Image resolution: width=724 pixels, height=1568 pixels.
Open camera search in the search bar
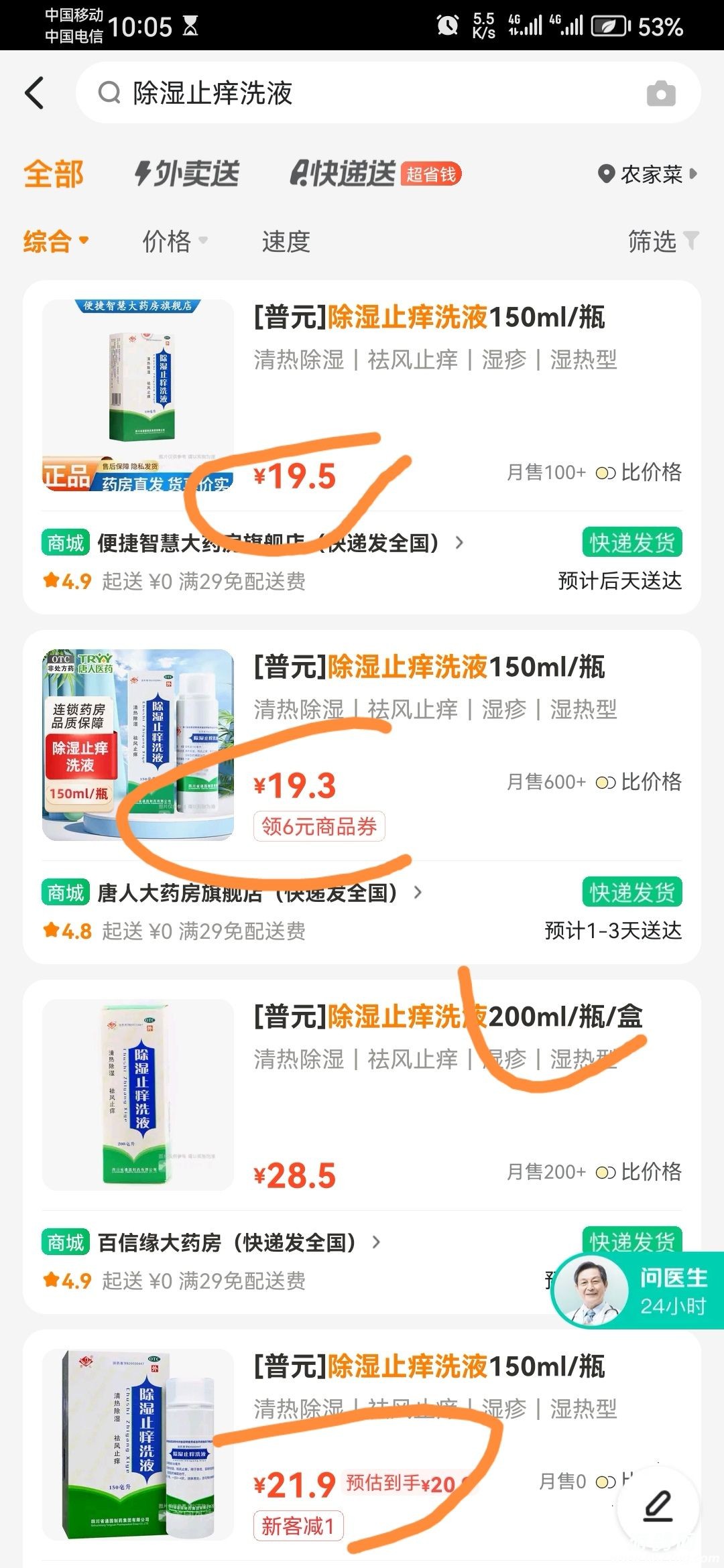tap(660, 93)
